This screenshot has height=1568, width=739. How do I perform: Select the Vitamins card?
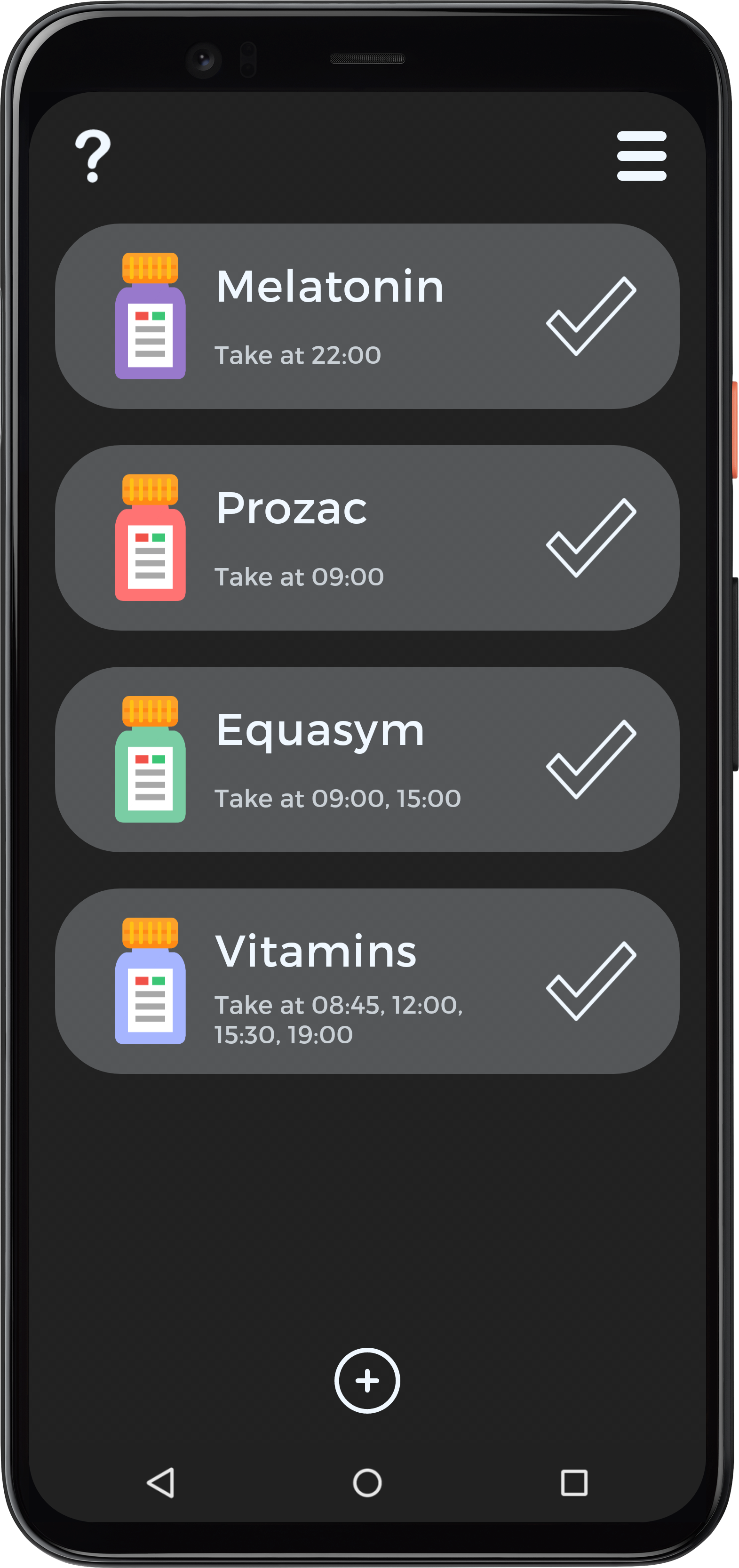point(328,981)
